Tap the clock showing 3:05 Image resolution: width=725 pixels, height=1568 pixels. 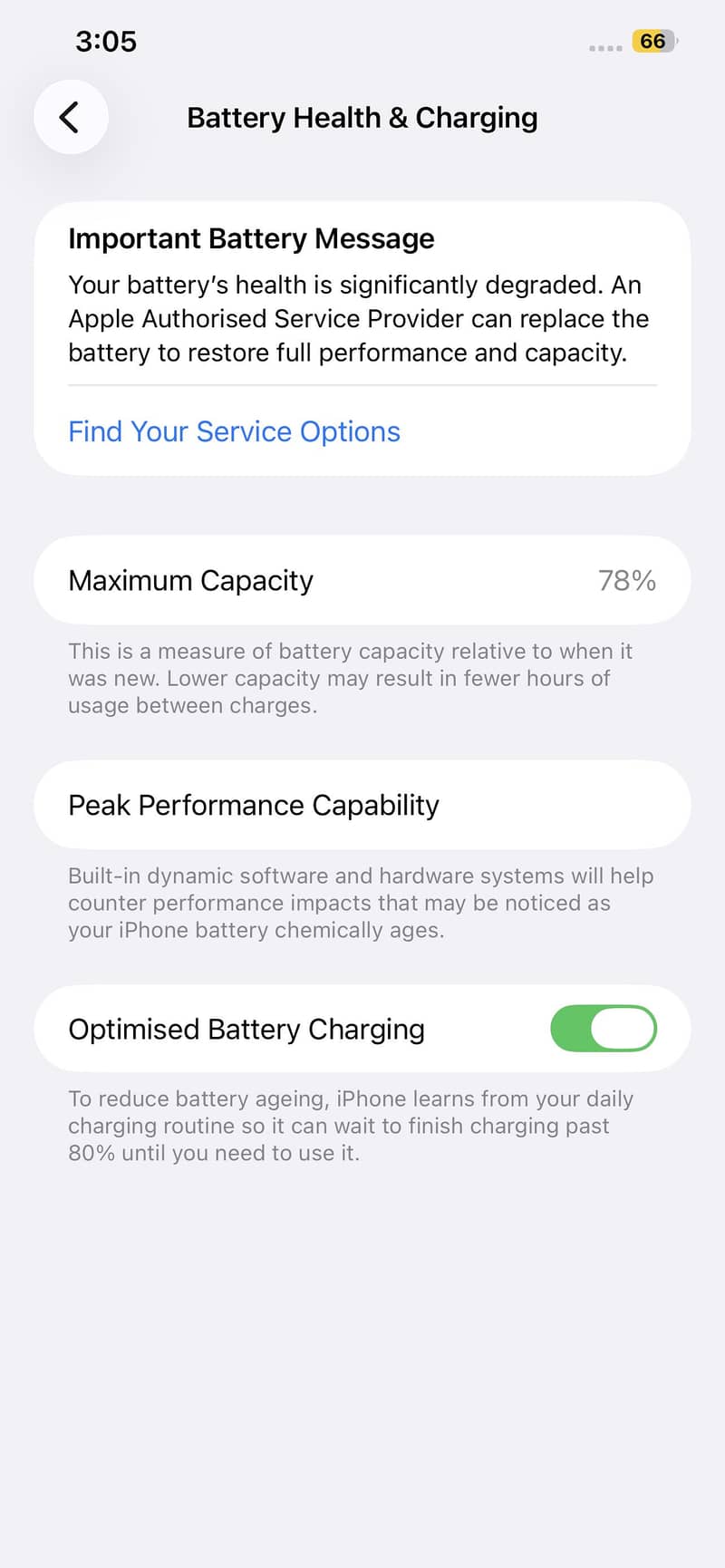[x=105, y=41]
